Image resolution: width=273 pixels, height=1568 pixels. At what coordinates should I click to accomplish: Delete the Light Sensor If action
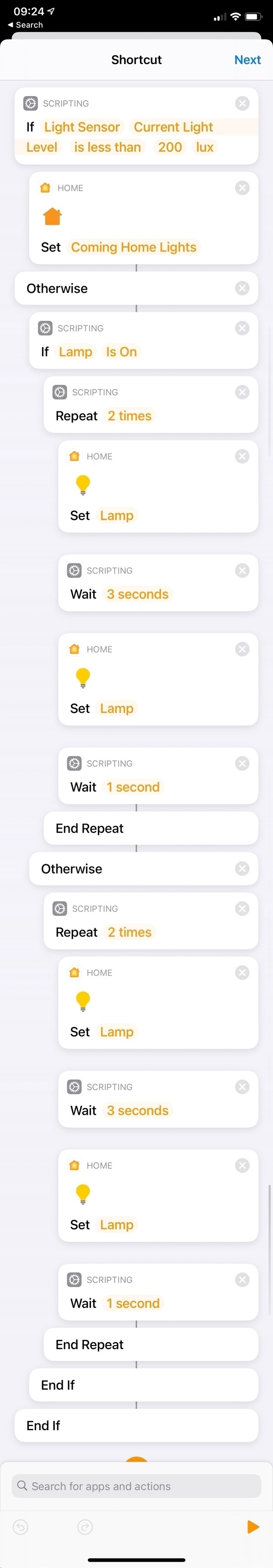[242, 103]
